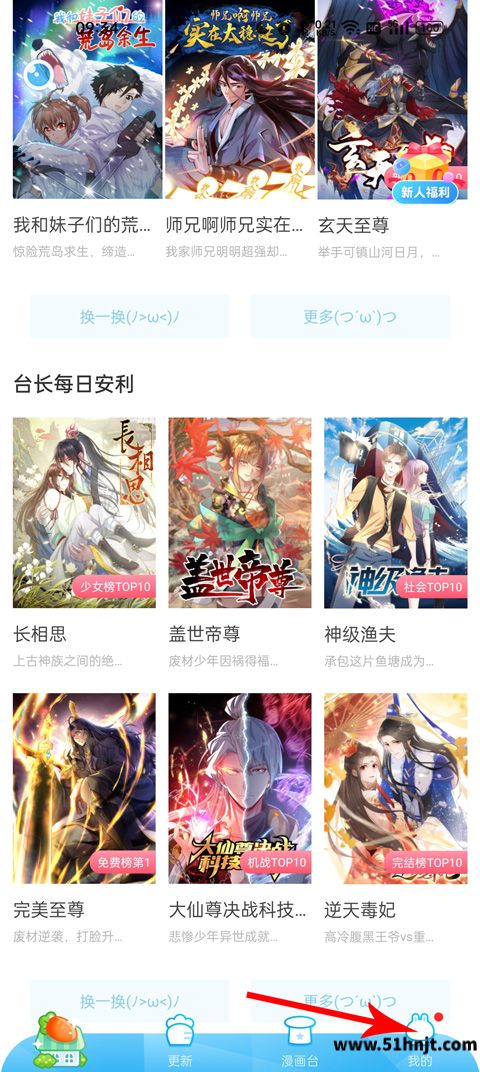This screenshot has height=1072, width=480.
Task: Tap the upper 换一换 refresh button
Action: (129, 317)
